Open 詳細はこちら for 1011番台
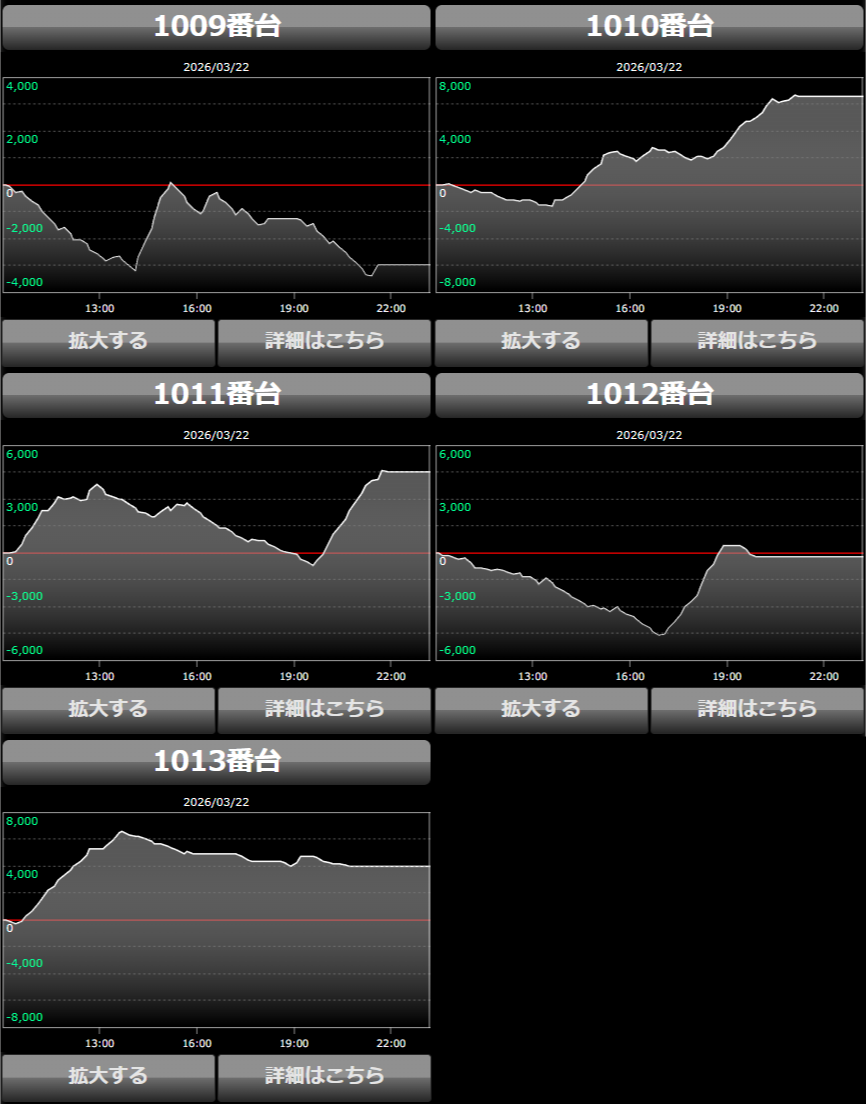Viewport: 866px width, 1104px height. point(324,710)
